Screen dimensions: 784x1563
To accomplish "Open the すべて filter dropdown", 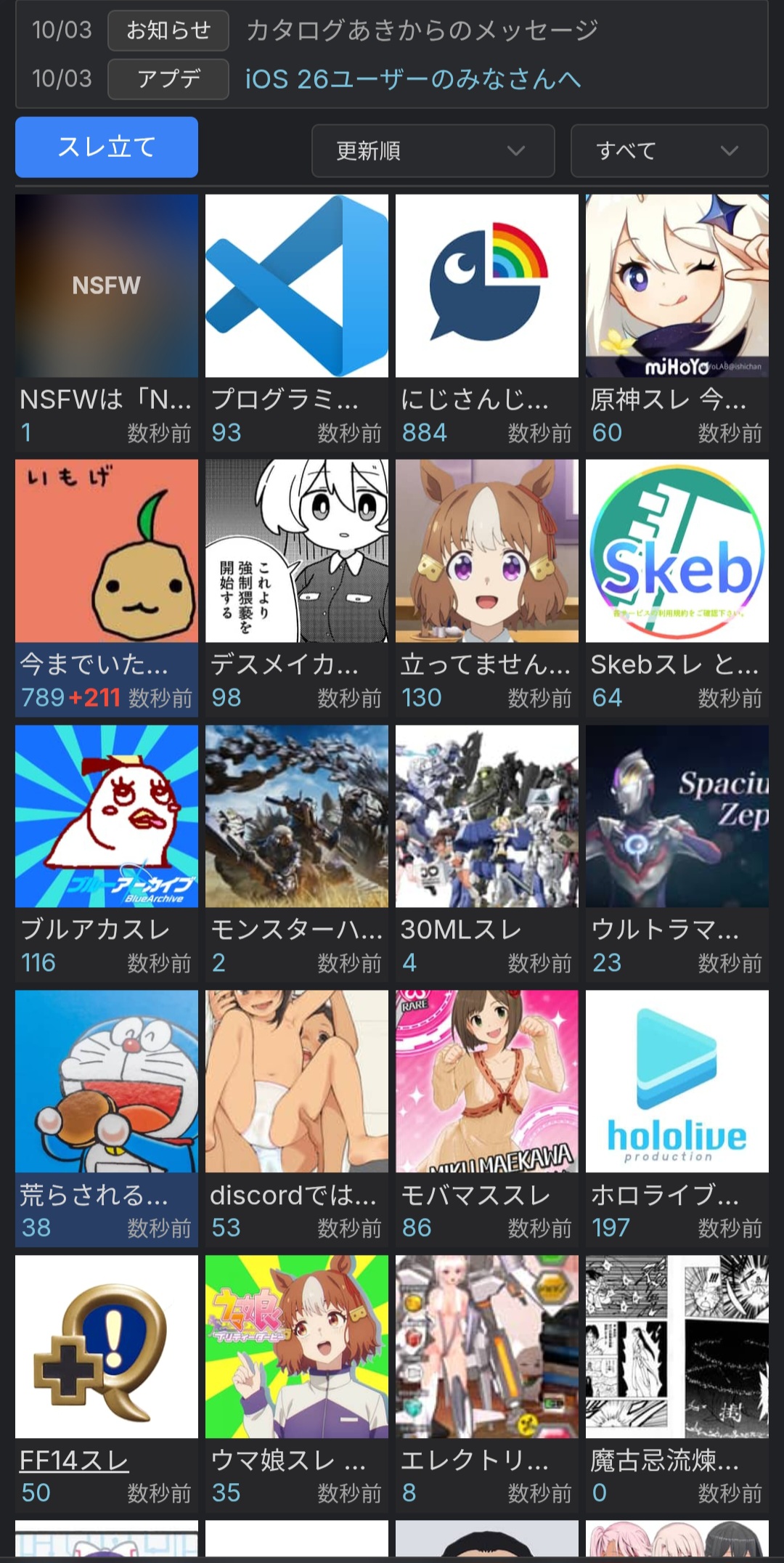I will click(x=669, y=151).
